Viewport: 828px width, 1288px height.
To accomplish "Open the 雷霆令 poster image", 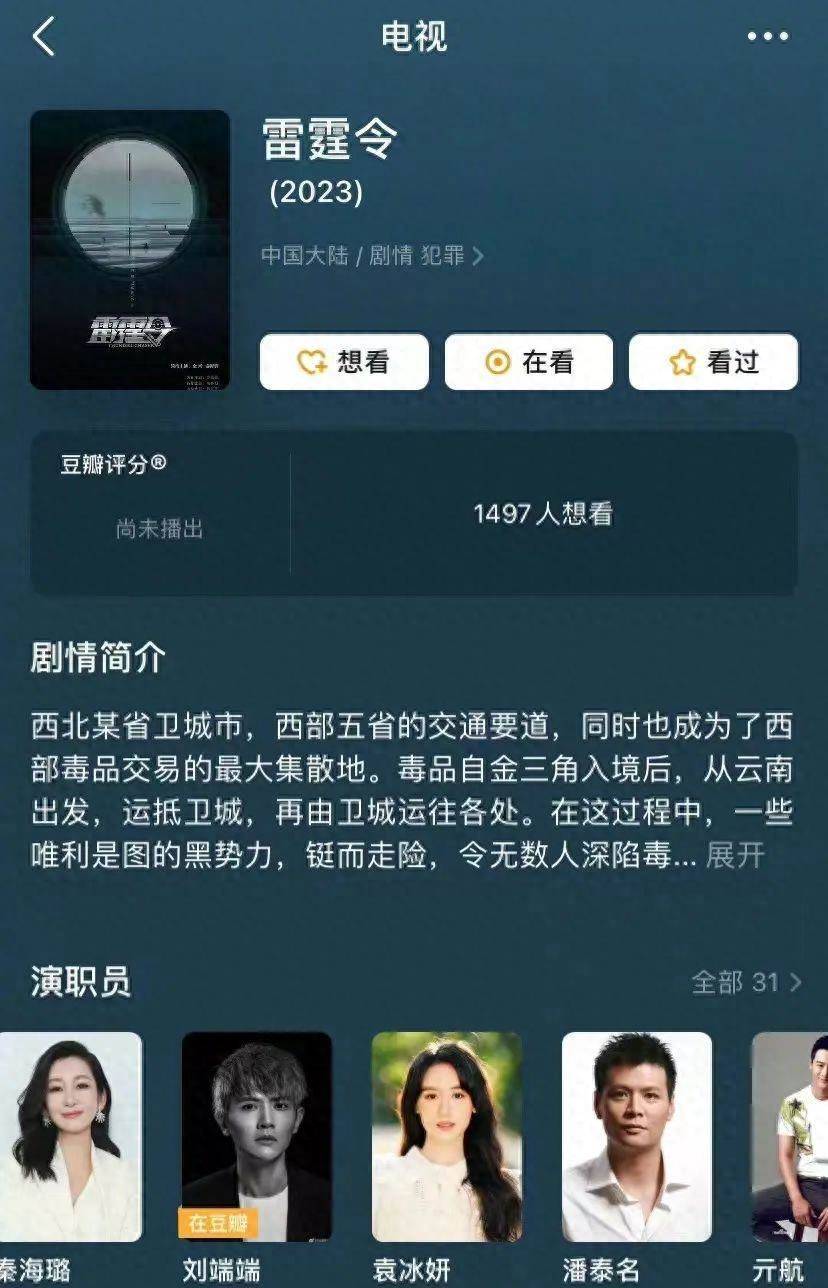I will click(x=130, y=250).
